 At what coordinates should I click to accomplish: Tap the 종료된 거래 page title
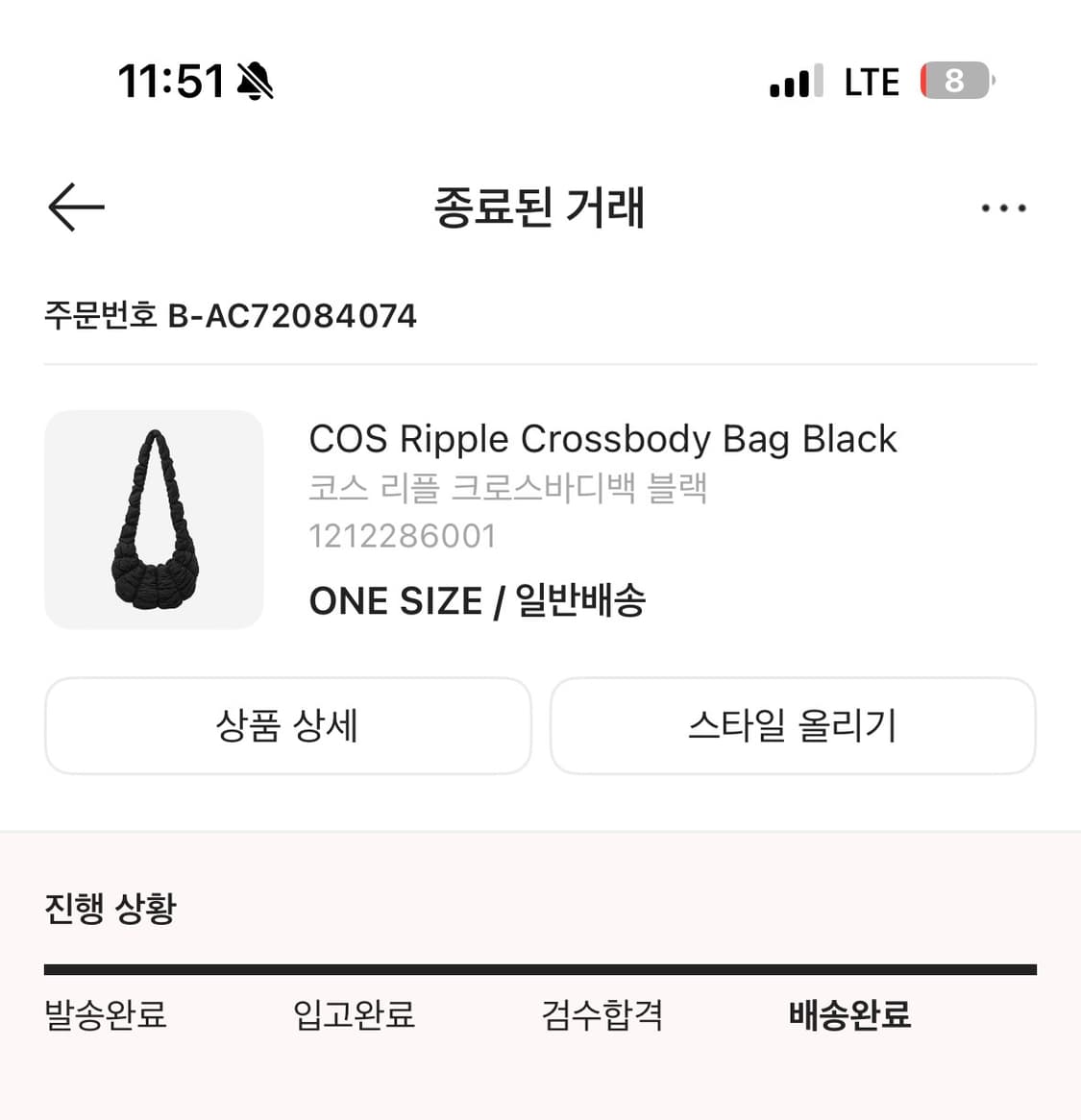pyautogui.click(x=540, y=207)
